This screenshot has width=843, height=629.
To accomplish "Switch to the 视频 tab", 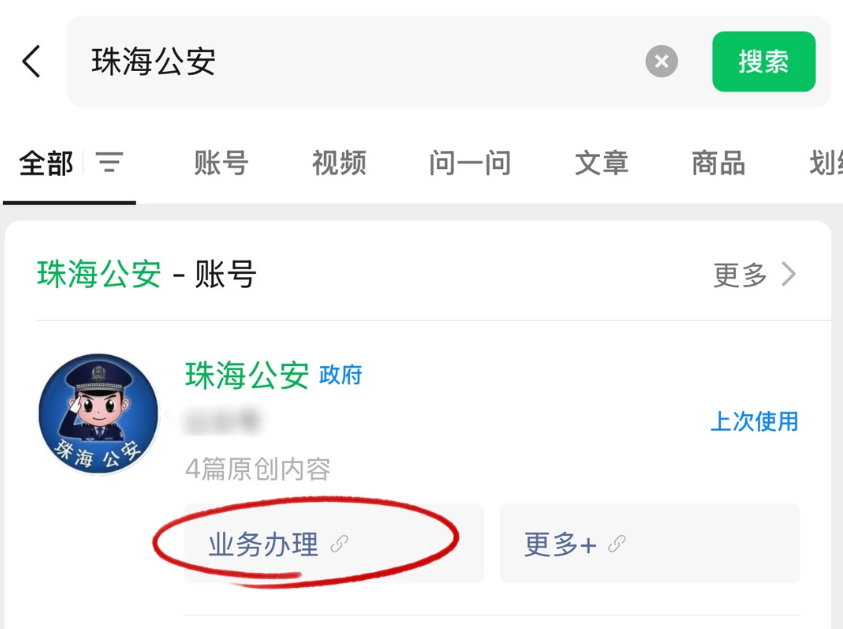I will pyautogui.click(x=339, y=163).
